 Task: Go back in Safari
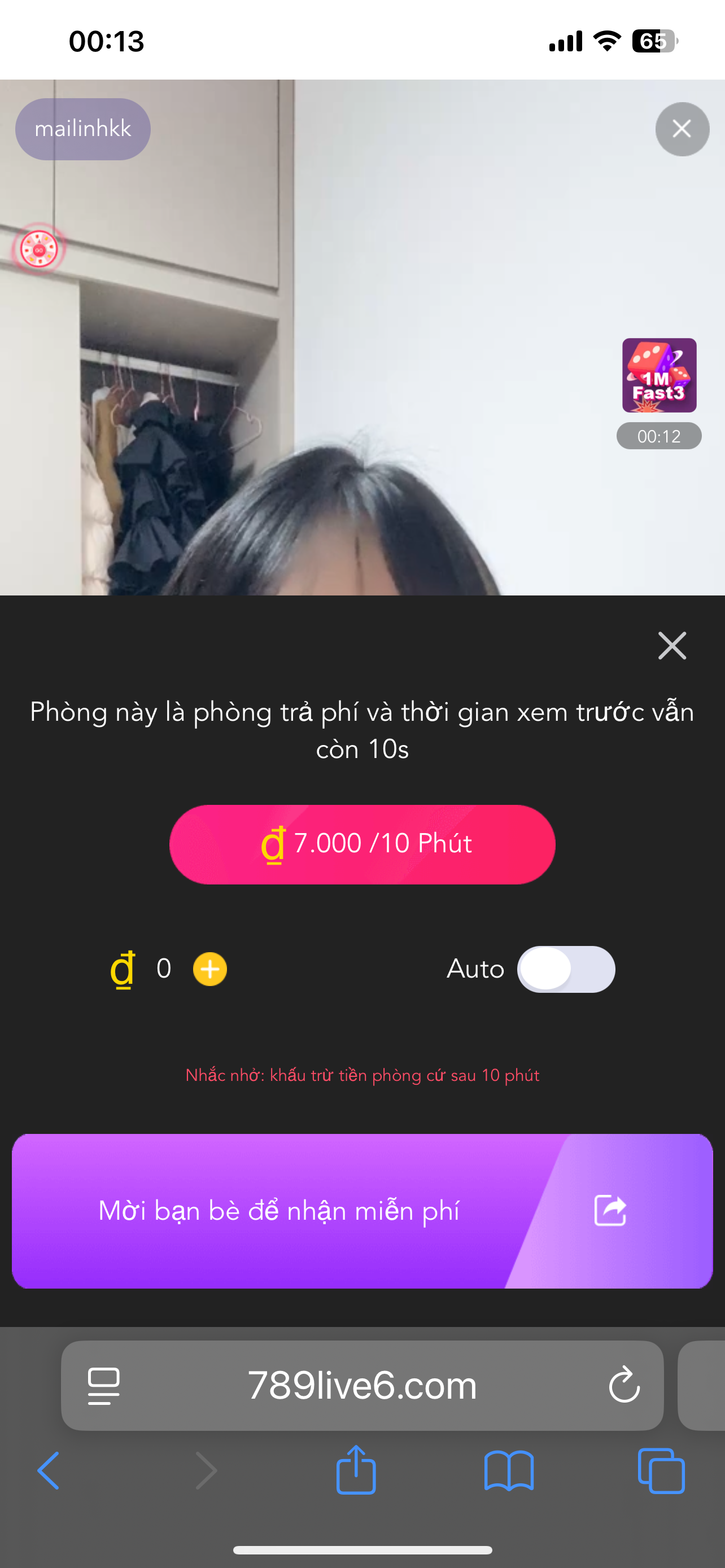click(49, 1470)
